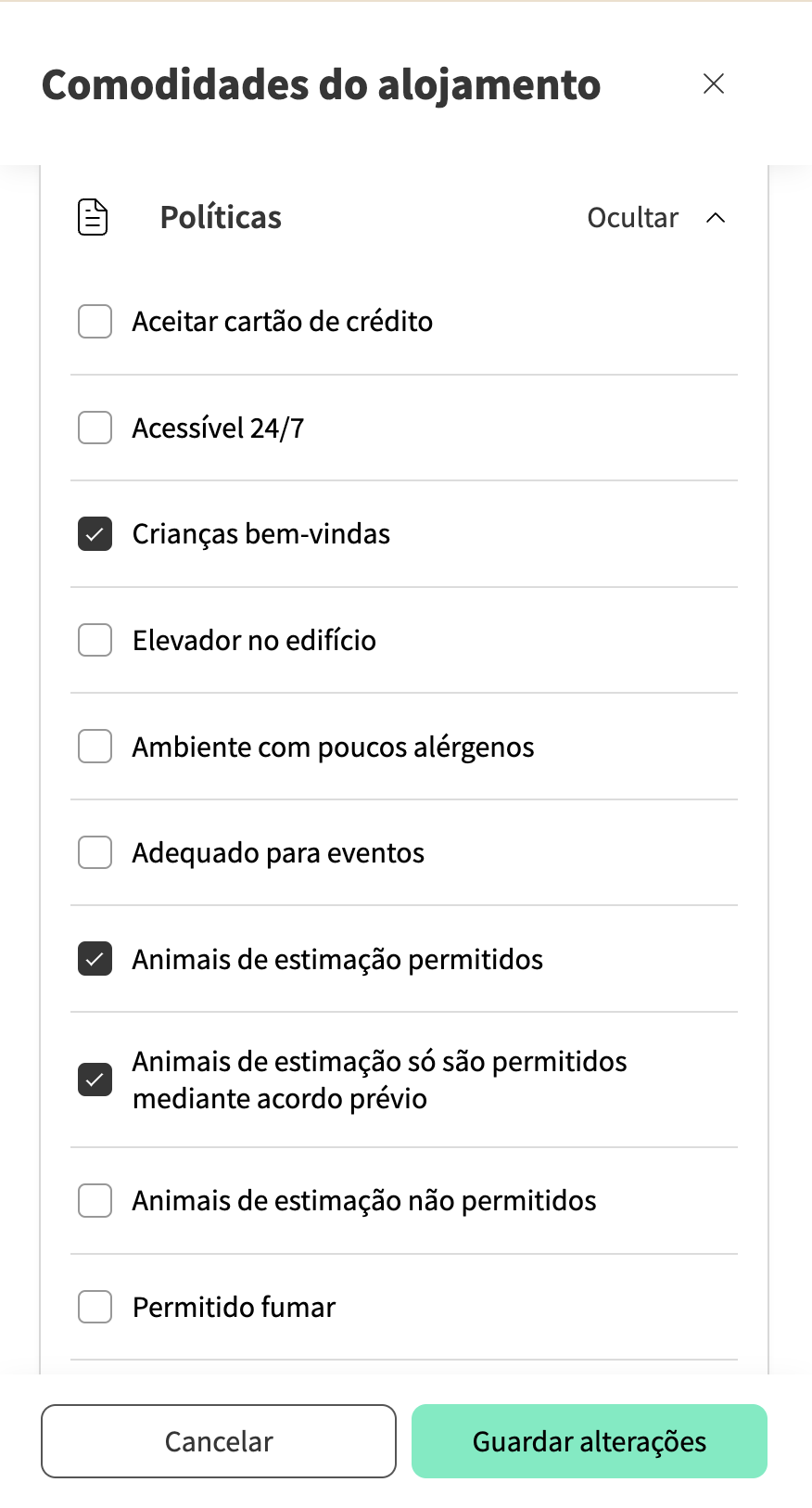Click the X to close the dialog
Screen dimensions: 812x1508
pyautogui.click(x=713, y=83)
